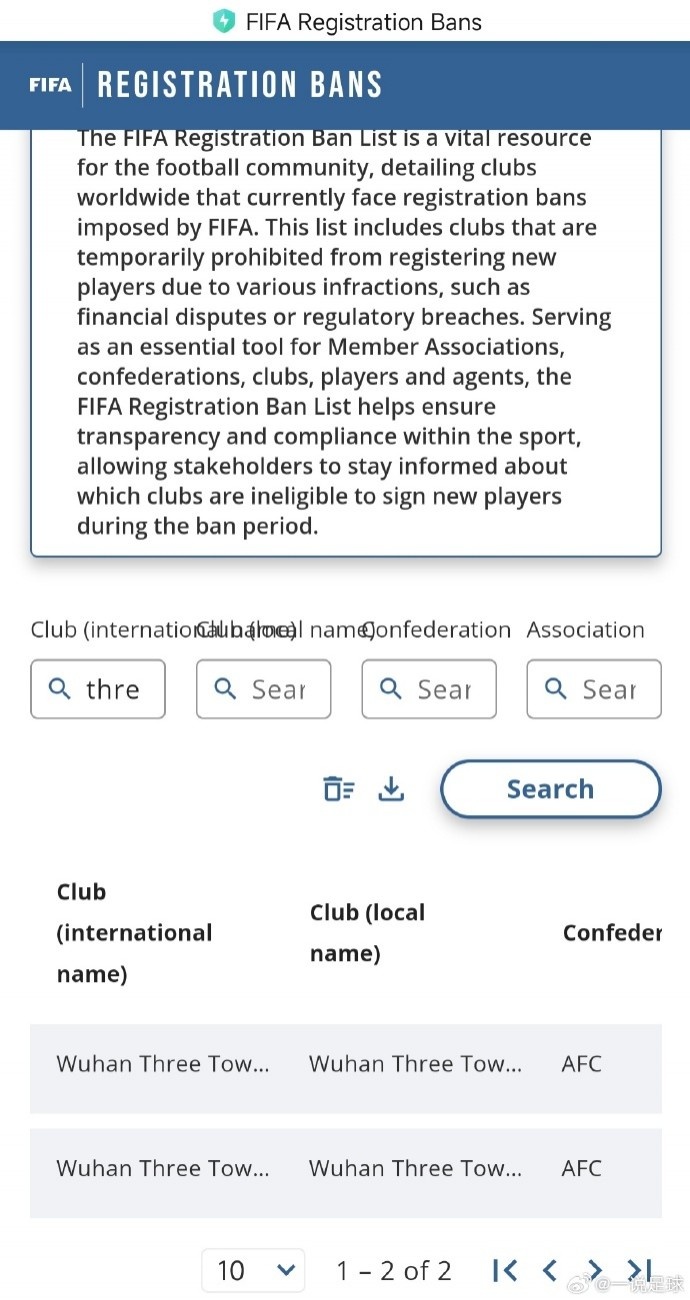Open the rows-per-page dropdown showing 10

254,1270
